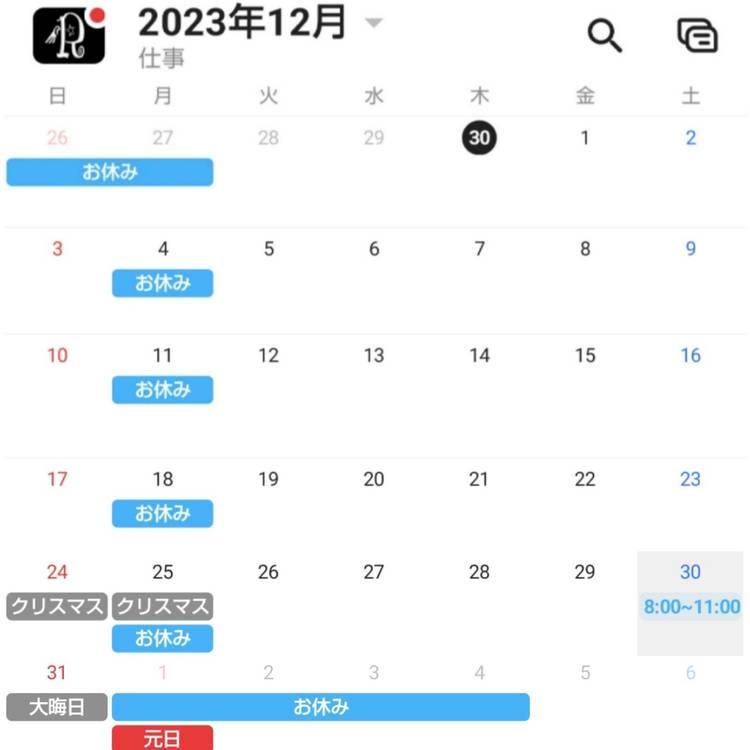The image size is (750, 750).
Task: Expand the 2023年12月 month dropdown
Action: click(x=374, y=23)
